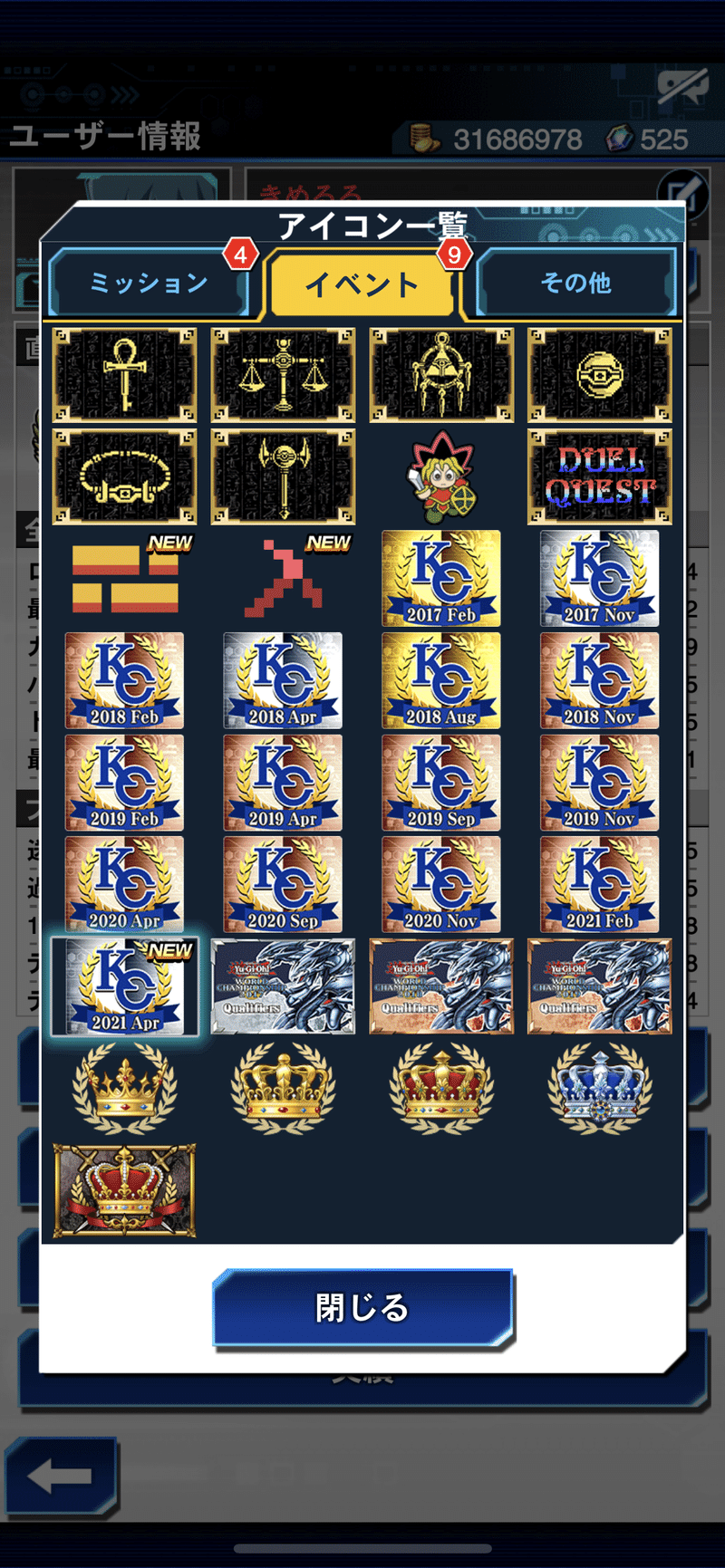The height and width of the screenshot is (1568, 725).
Task: Tap the 閉じる button to close
Action: (362, 1307)
